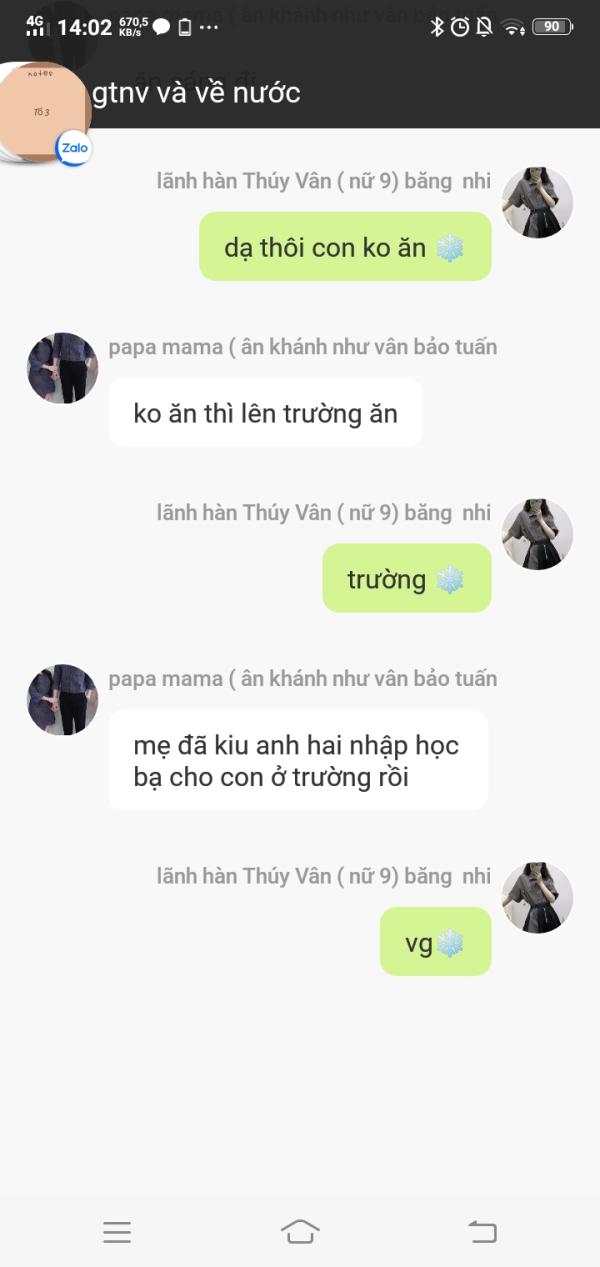Open the floating Zalo chat head bubble

coord(45,112)
